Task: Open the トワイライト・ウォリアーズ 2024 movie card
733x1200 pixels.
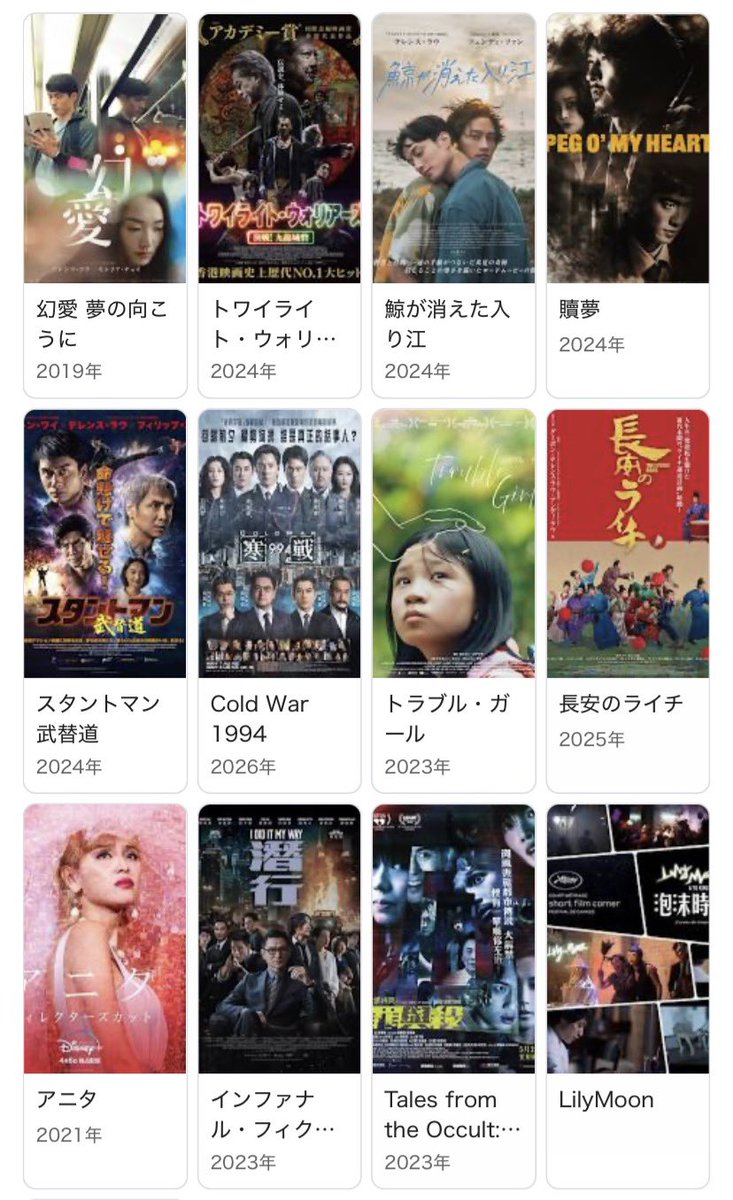Action: click(279, 205)
